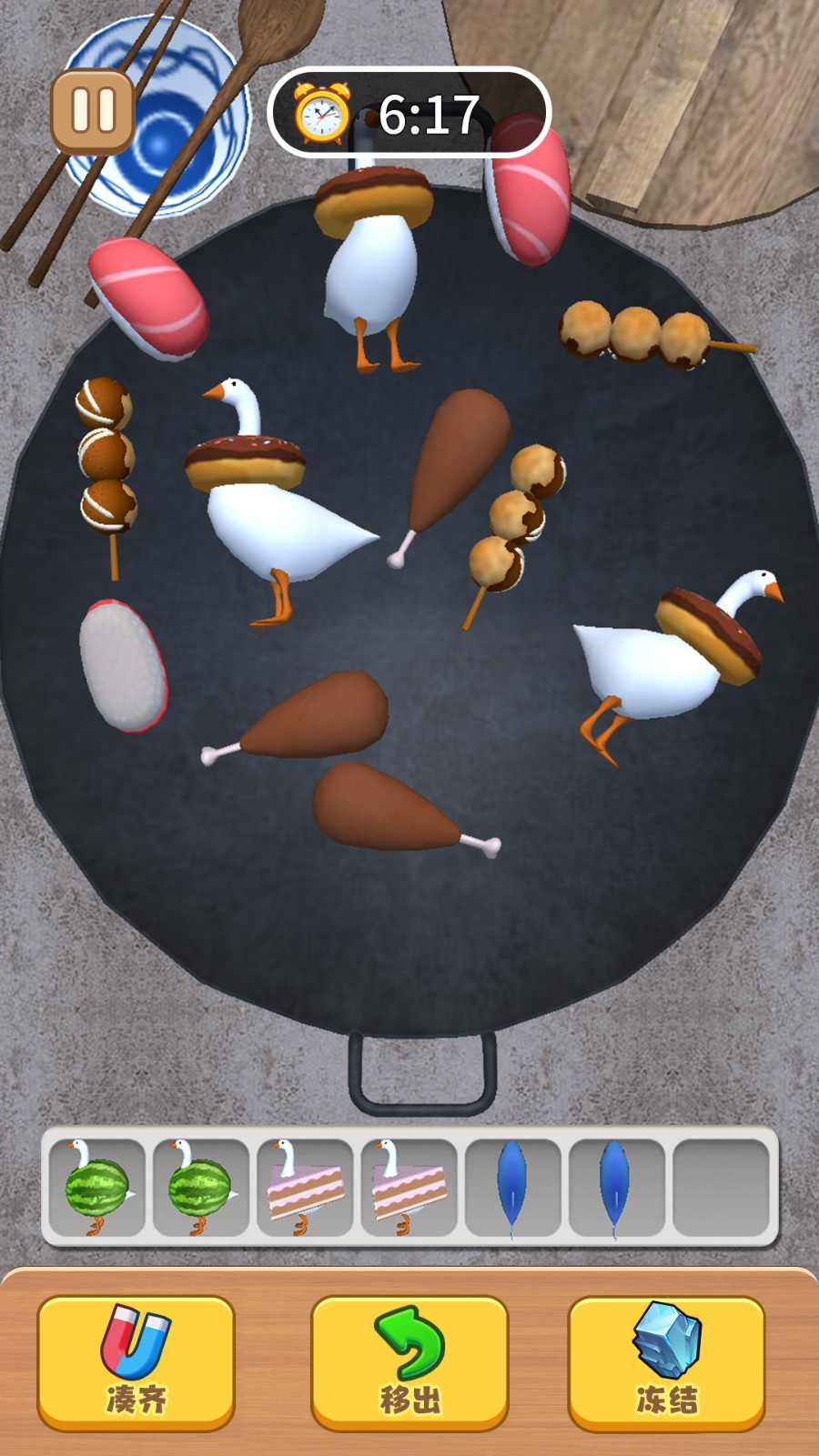
Task: Pick the flipped sushi showing white rice
Action: click(122, 664)
